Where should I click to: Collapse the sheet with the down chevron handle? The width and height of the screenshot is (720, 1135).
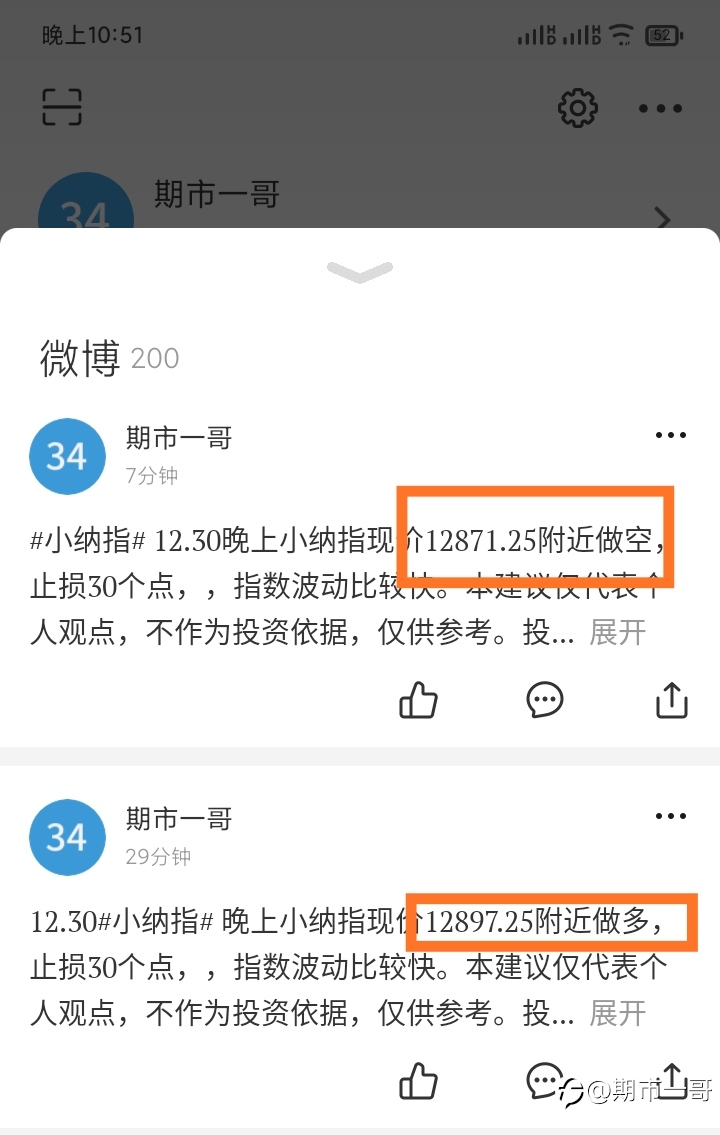point(360,272)
